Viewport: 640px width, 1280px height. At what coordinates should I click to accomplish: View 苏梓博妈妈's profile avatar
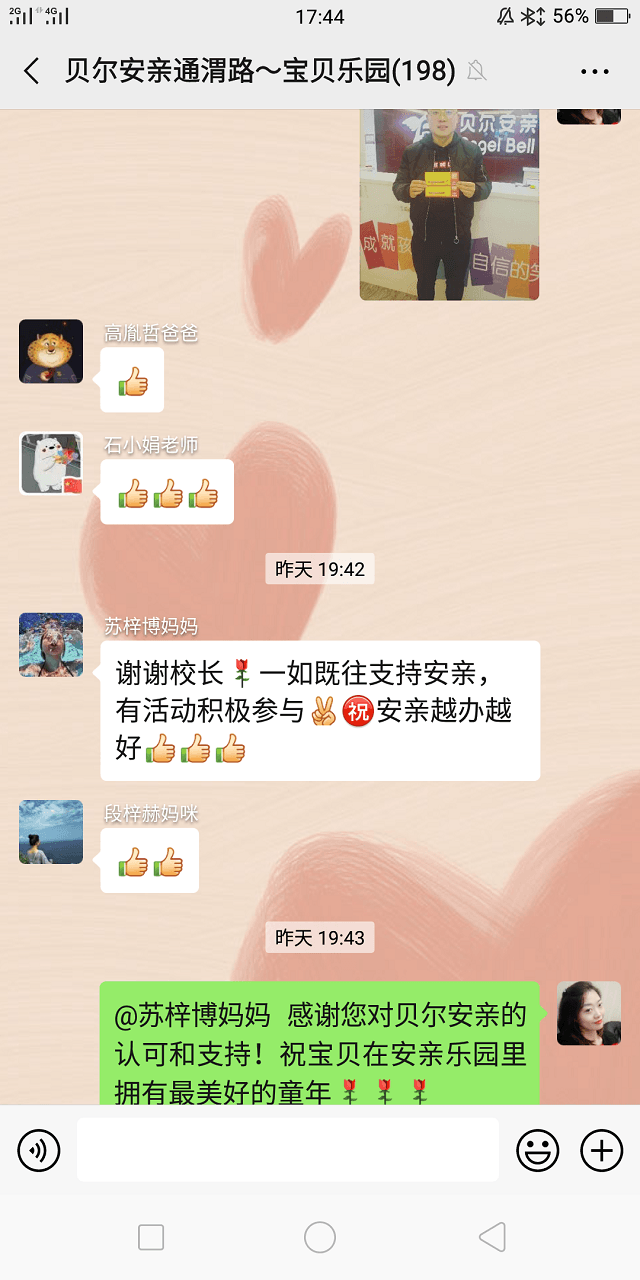coord(51,645)
